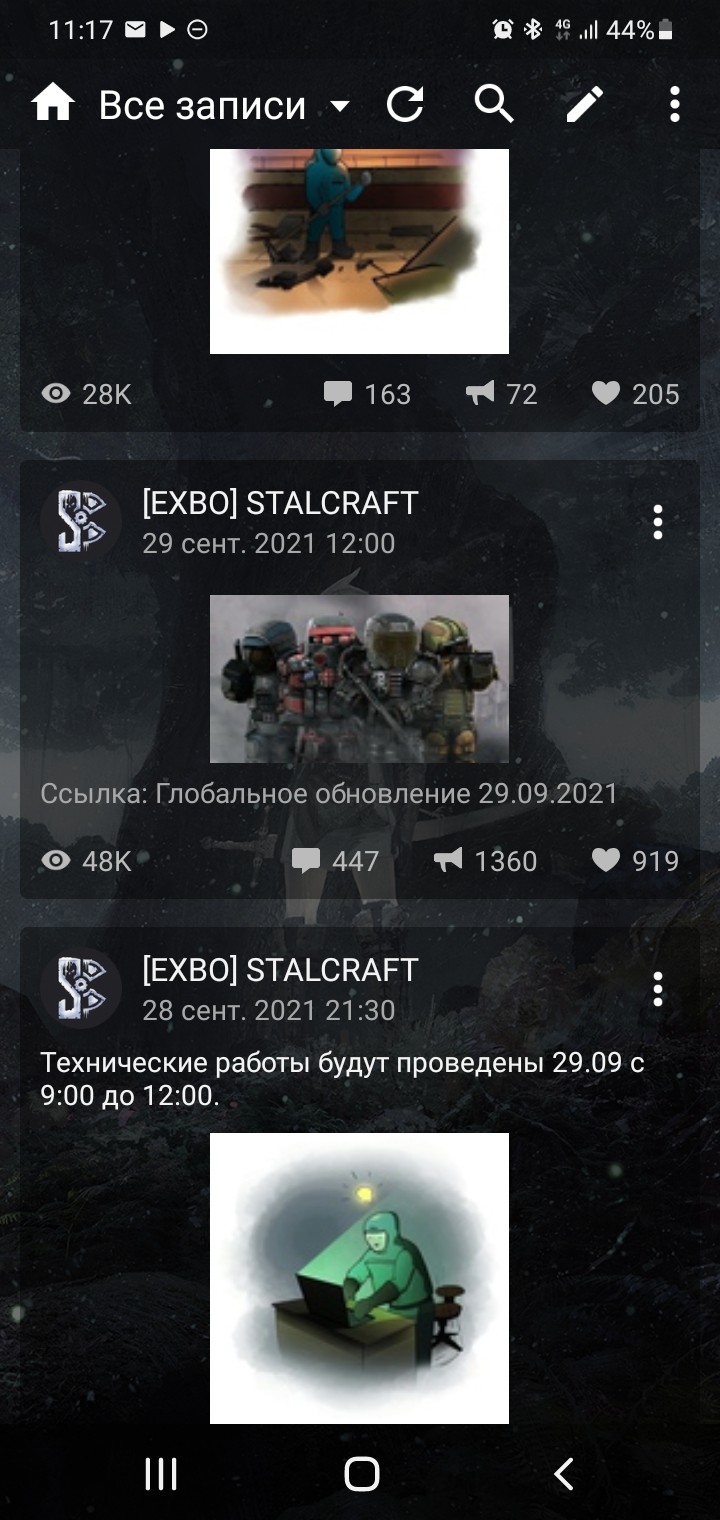The width and height of the screenshot is (720, 1520).
Task: Like the post with 205 likes
Action: [635, 394]
